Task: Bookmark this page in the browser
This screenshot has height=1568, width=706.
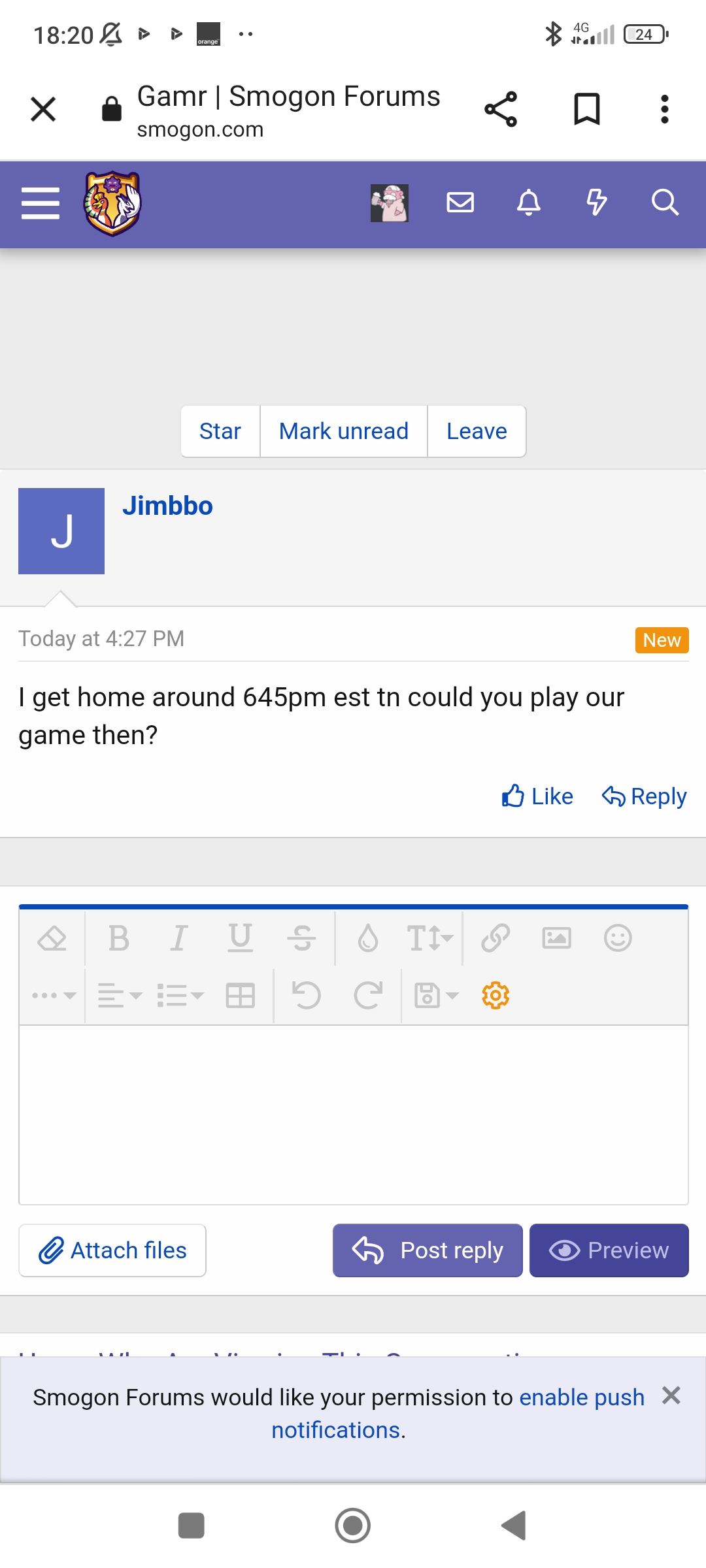Action: tap(586, 109)
